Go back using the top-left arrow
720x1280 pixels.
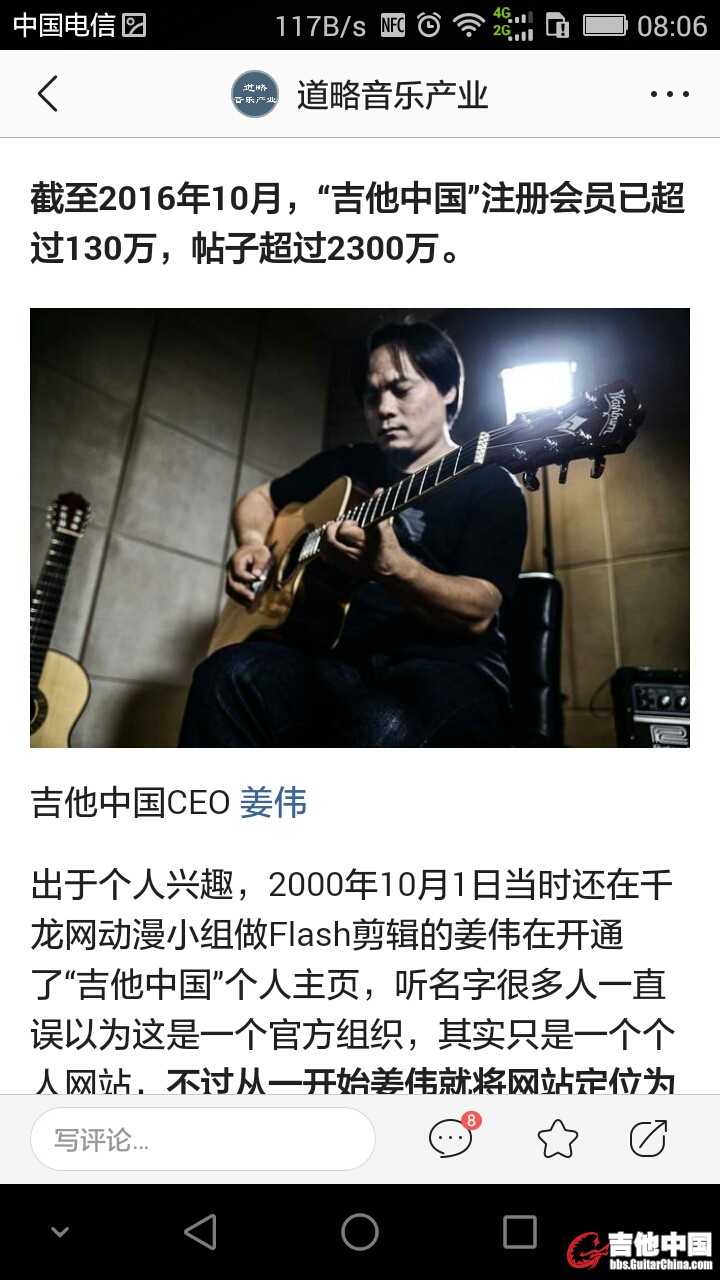[48, 94]
